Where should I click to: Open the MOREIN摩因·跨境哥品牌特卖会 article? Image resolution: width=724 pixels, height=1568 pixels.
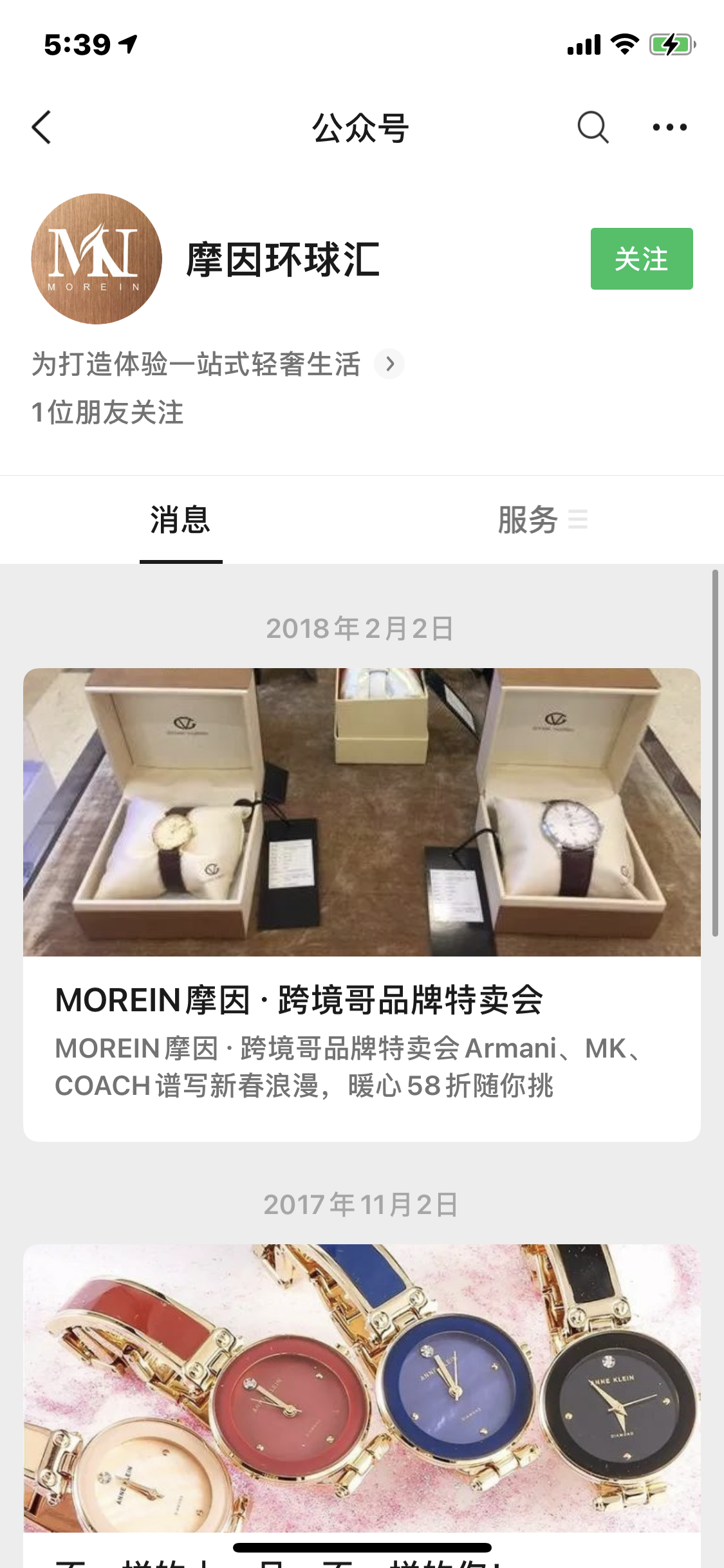click(362, 904)
